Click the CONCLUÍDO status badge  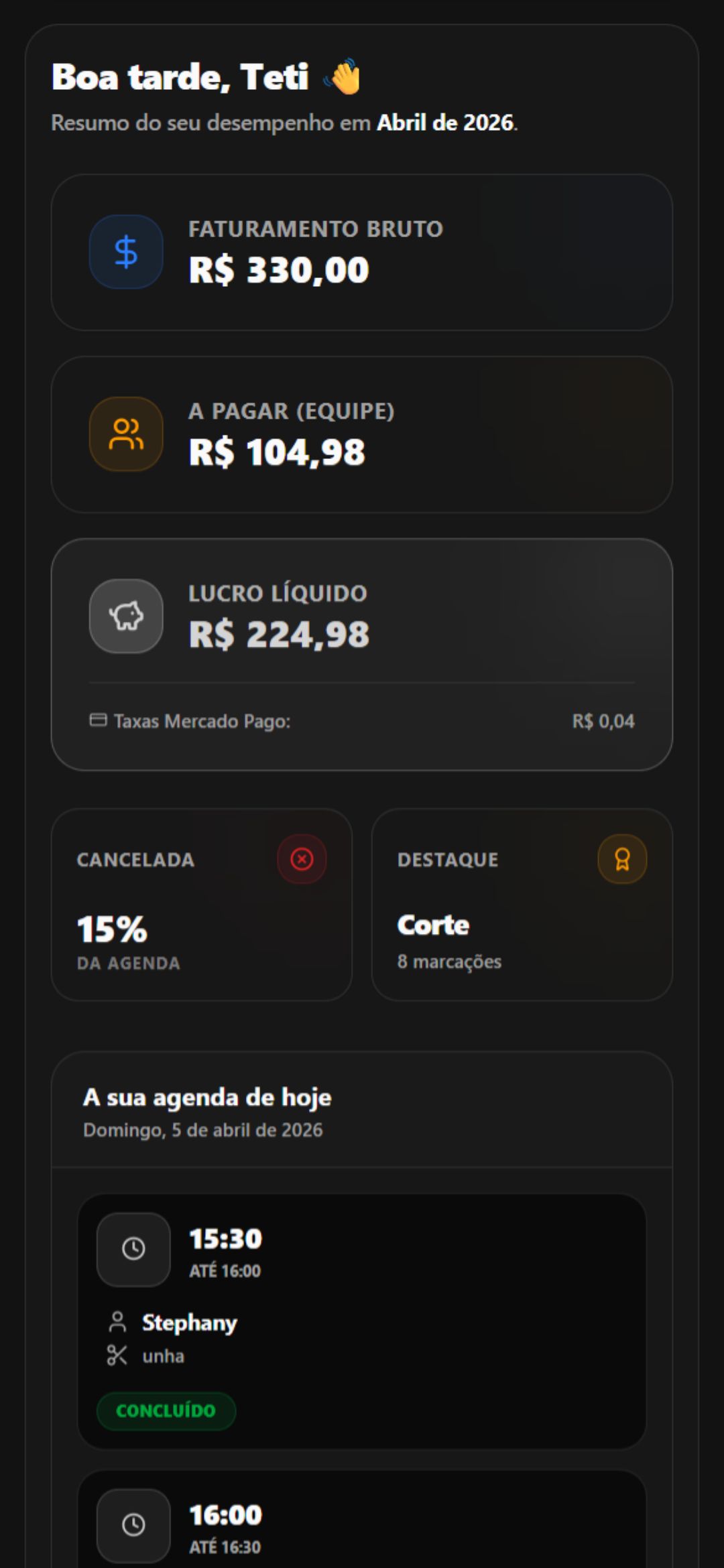coord(165,1411)
